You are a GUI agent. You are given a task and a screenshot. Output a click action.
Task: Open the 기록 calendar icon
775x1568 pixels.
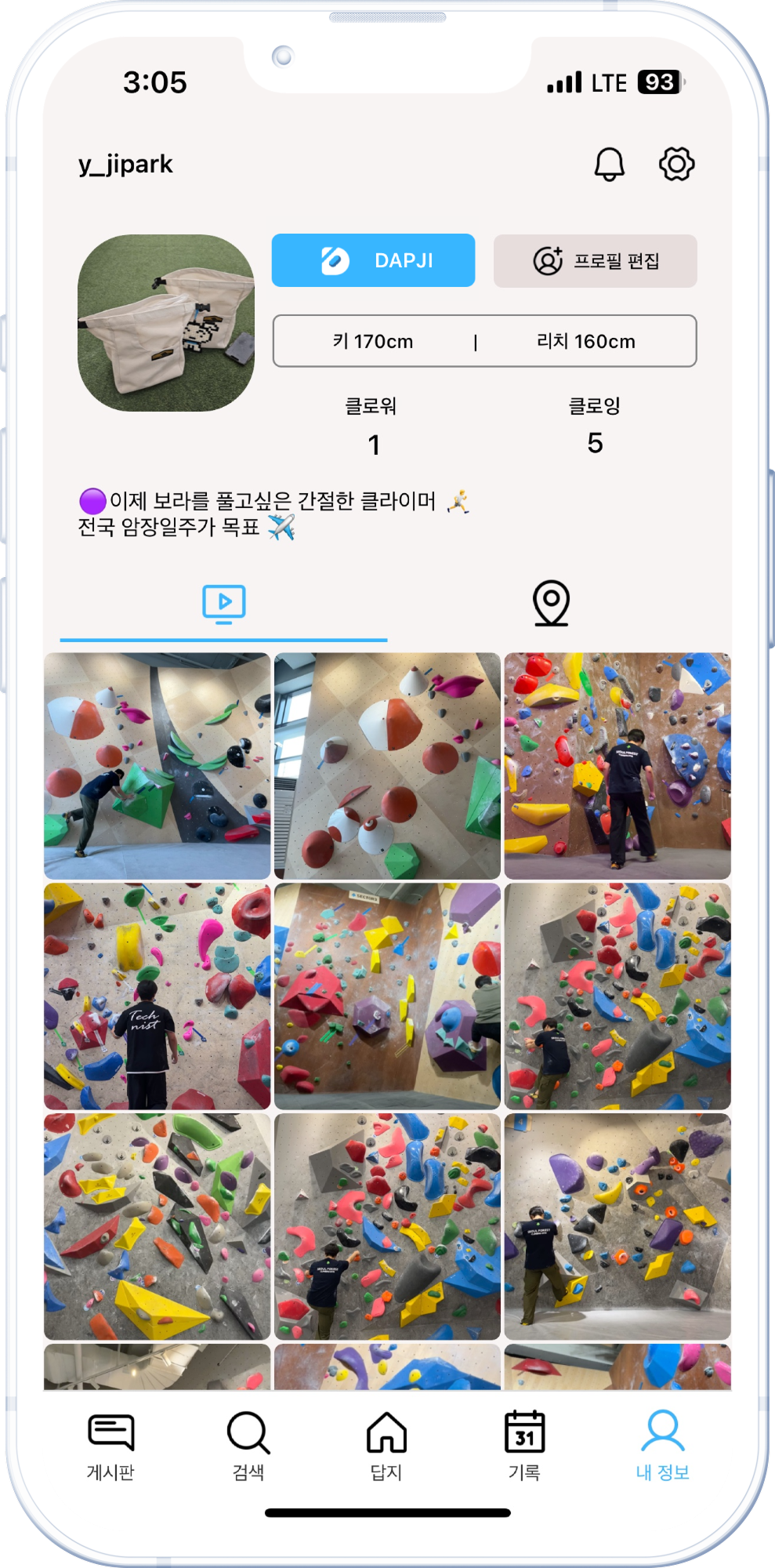(526, 1435)
